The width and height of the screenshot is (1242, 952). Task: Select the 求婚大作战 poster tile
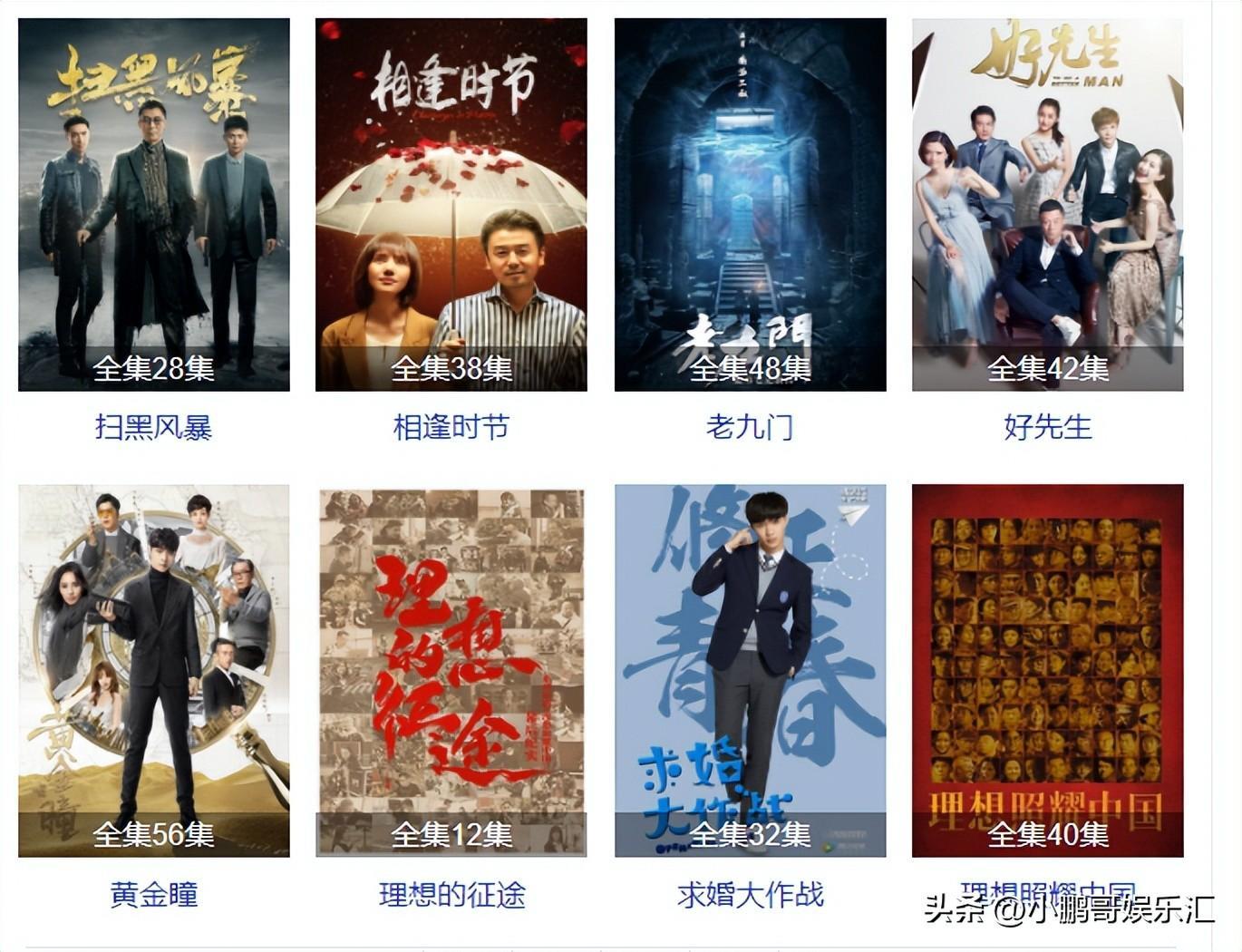(750, 671)
